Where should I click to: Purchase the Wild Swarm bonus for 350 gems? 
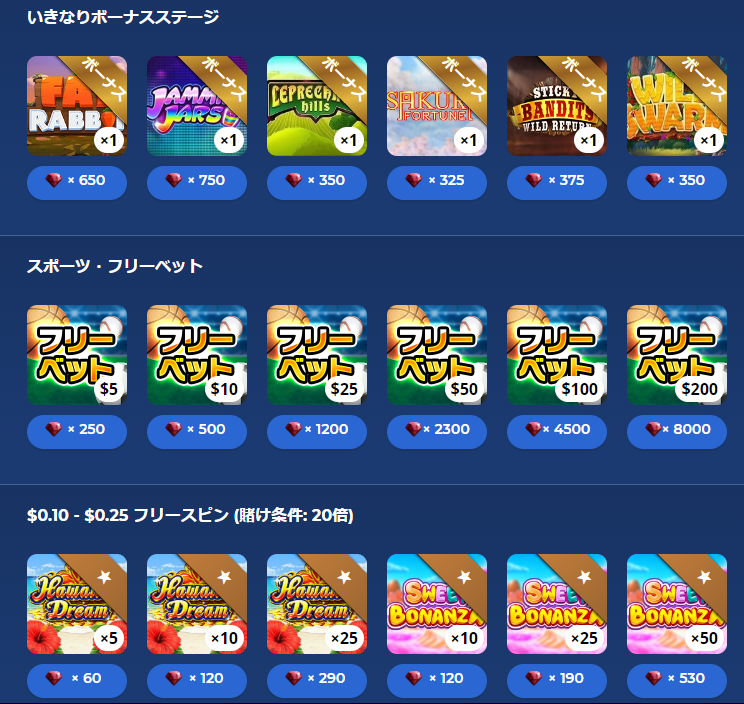676,181
